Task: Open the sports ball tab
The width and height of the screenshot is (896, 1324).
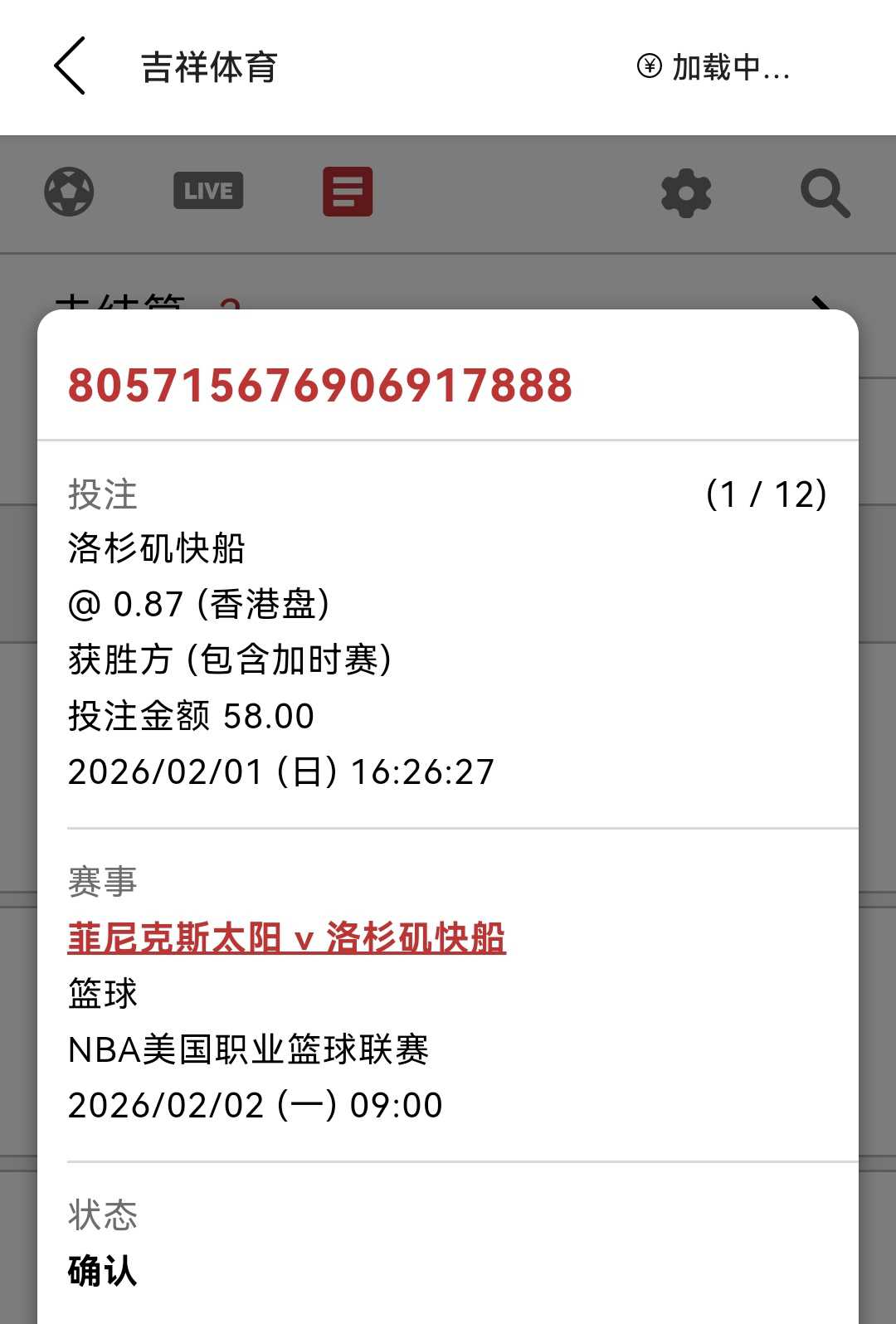Action: (69, 192)
